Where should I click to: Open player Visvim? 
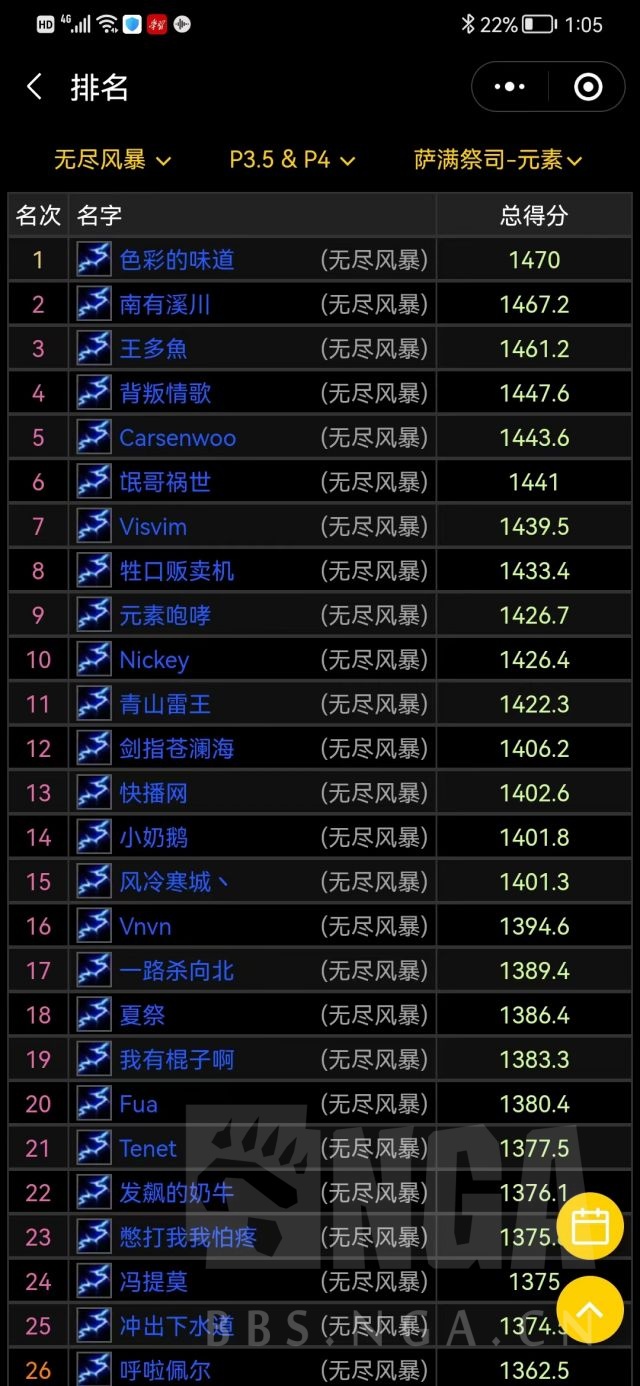coord(153,527)
